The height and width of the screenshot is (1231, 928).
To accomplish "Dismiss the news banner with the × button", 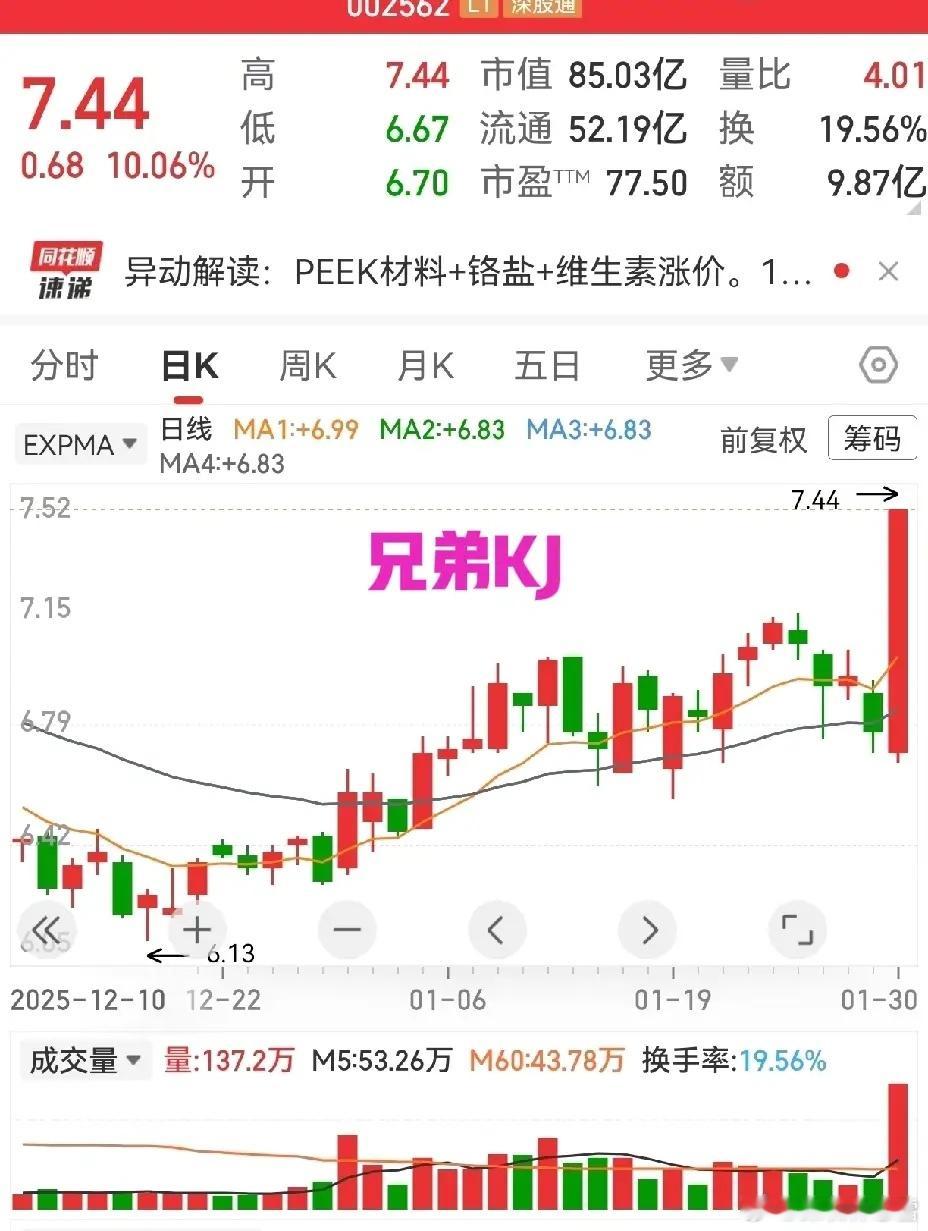I will click(x=888, y=270).
